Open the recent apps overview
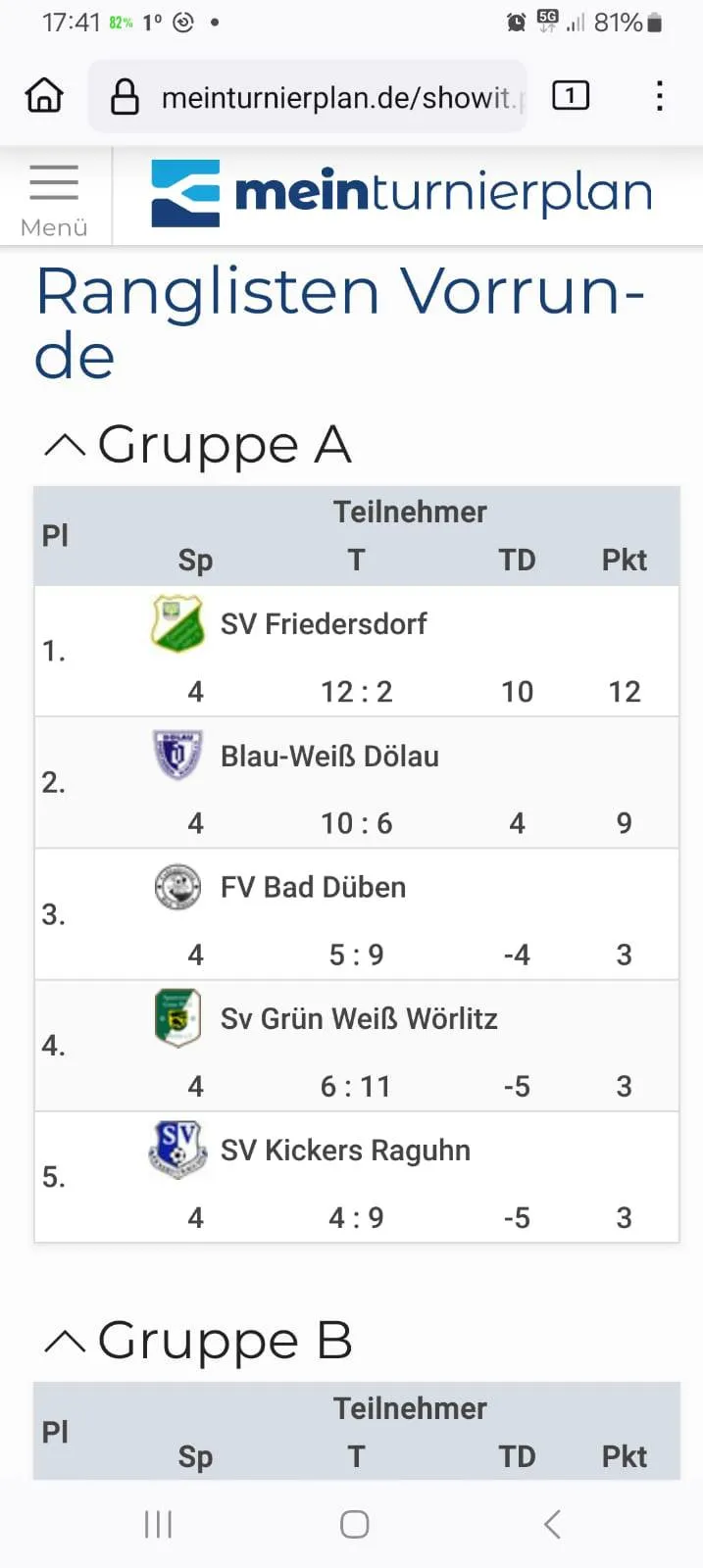703x1568 pixels. (158, 1524)
